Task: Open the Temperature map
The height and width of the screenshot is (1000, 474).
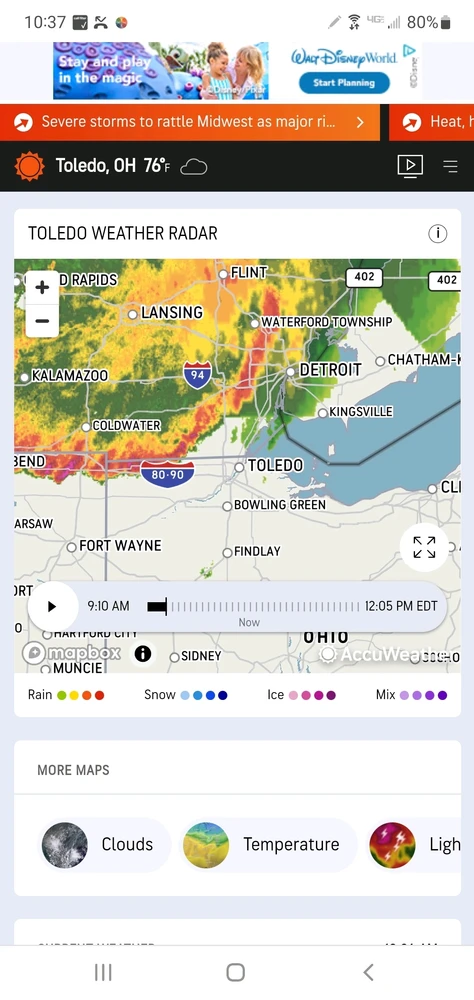Action: coord(267,844)
